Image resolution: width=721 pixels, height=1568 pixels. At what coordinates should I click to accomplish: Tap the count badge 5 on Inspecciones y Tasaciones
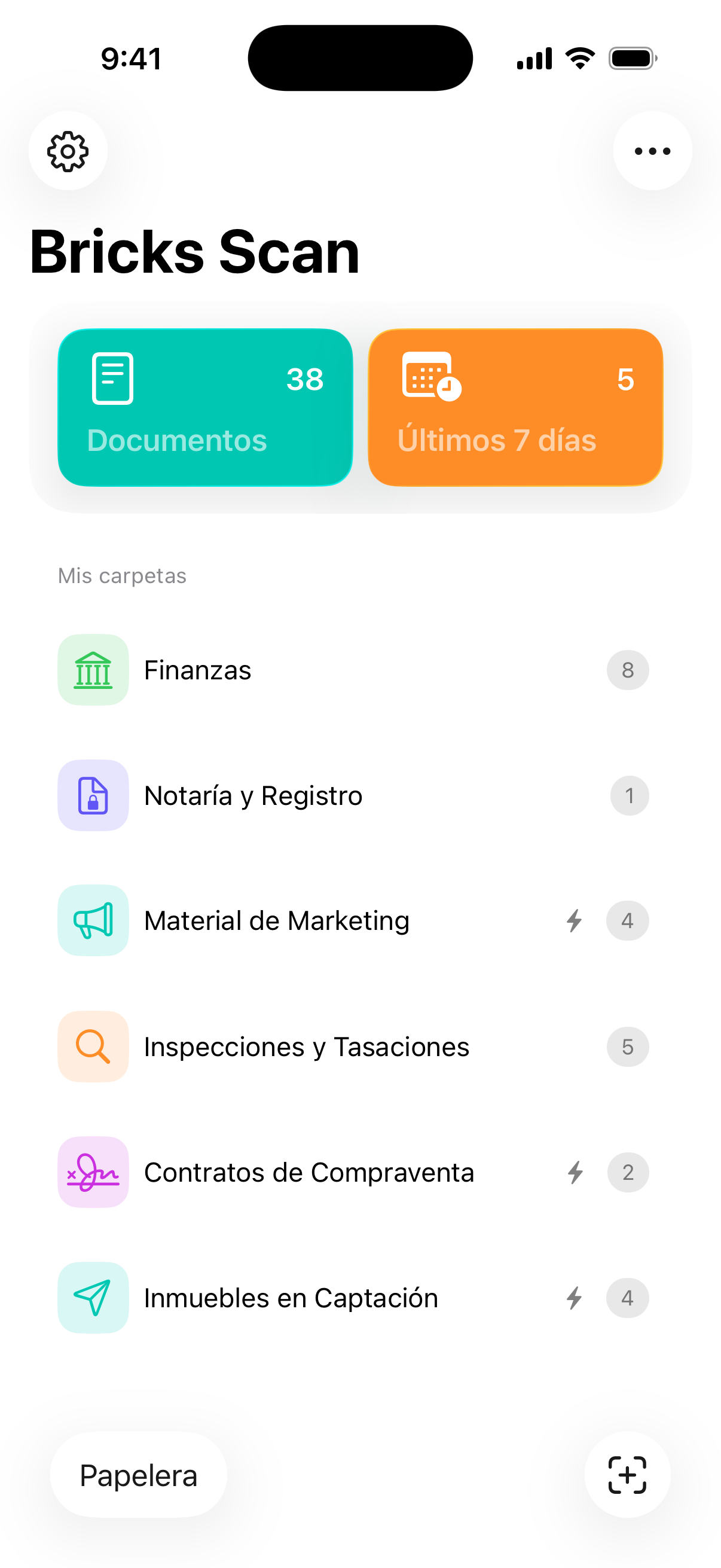(627, 1047)
